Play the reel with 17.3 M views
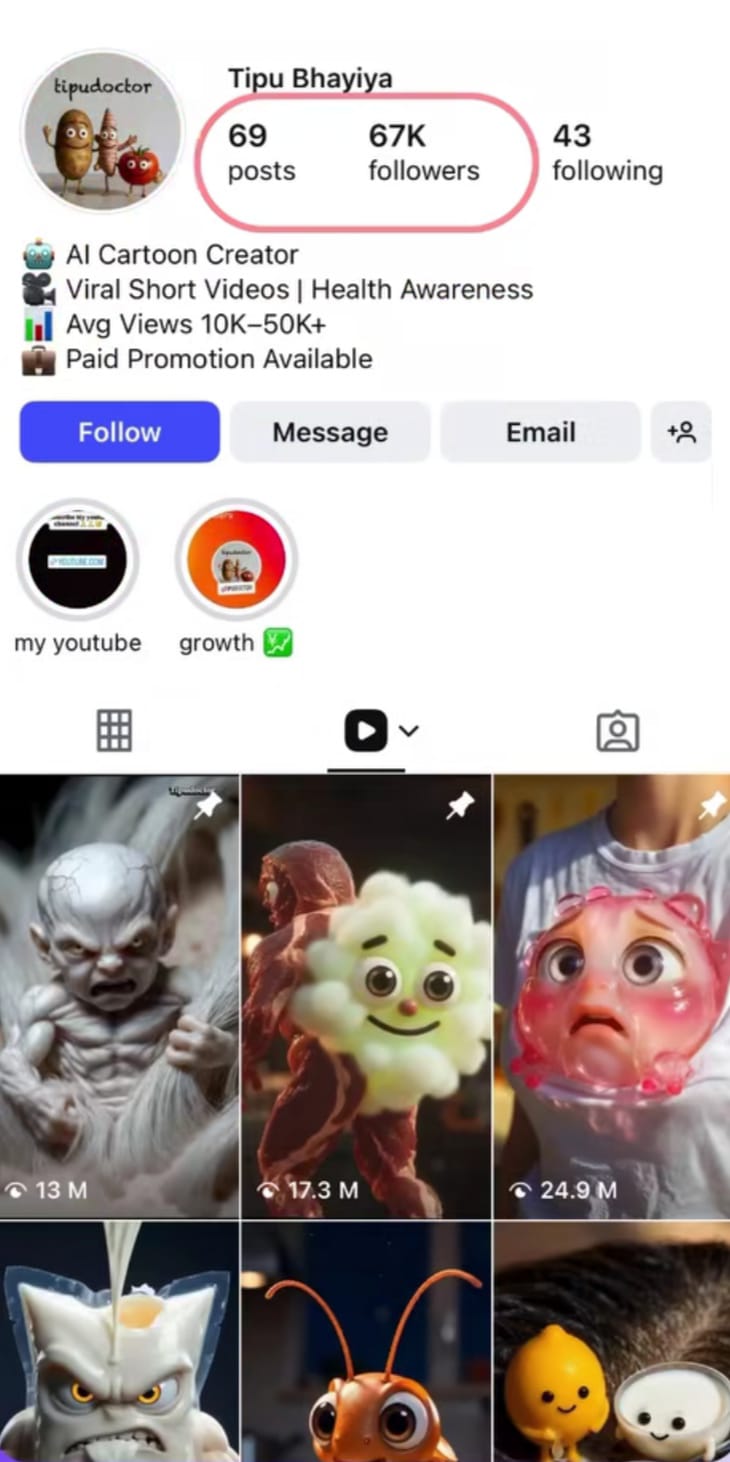Image resolution: width=730 pixels, height=1462 pixels. 366,995
